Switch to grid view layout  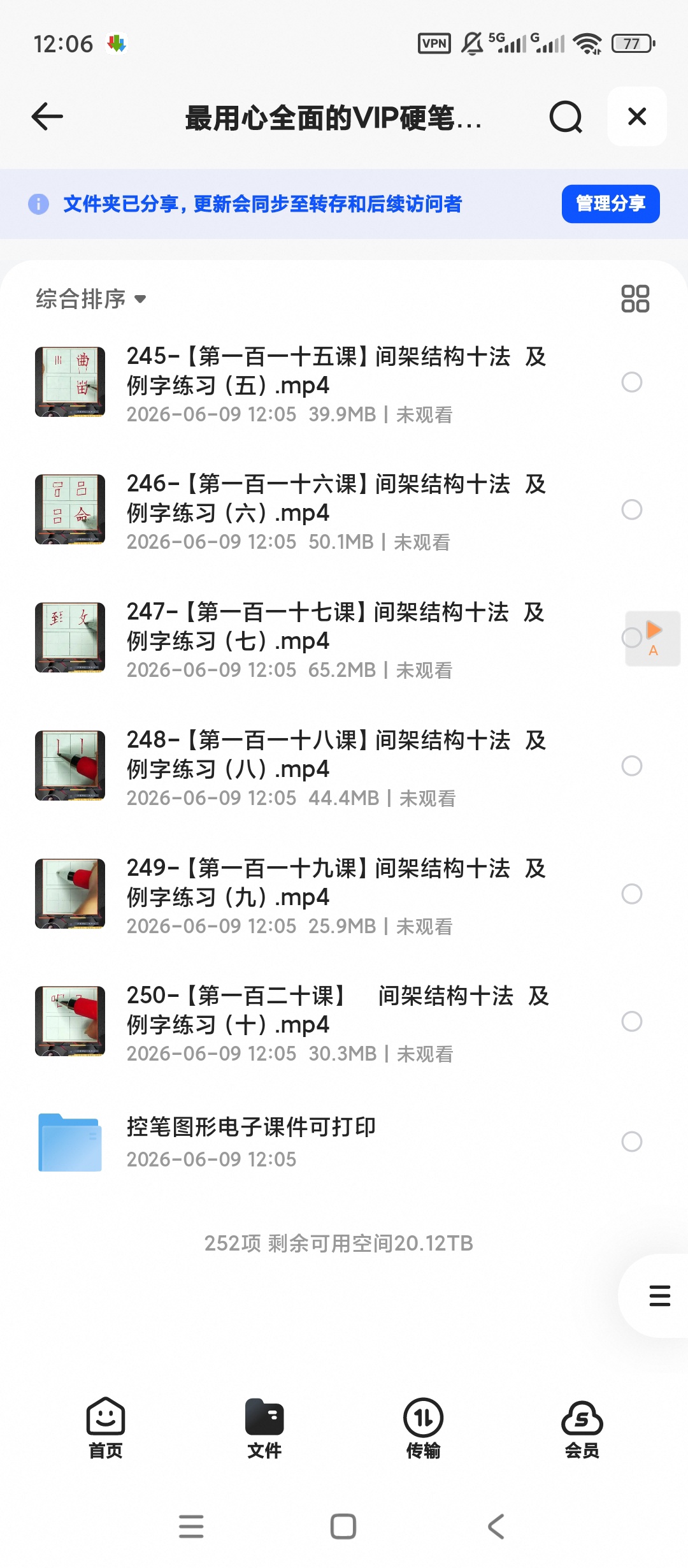[635, 298]
